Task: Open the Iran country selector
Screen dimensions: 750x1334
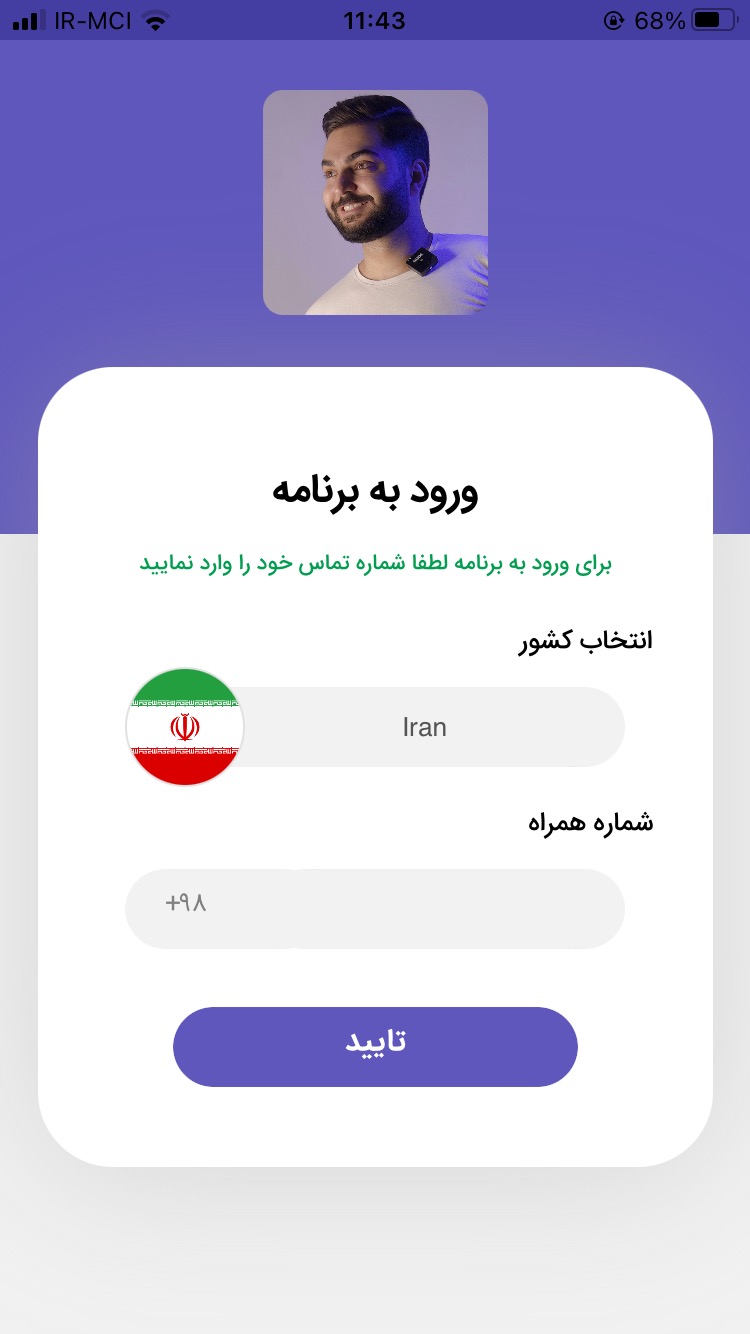Action: click(x=424, y=727)
